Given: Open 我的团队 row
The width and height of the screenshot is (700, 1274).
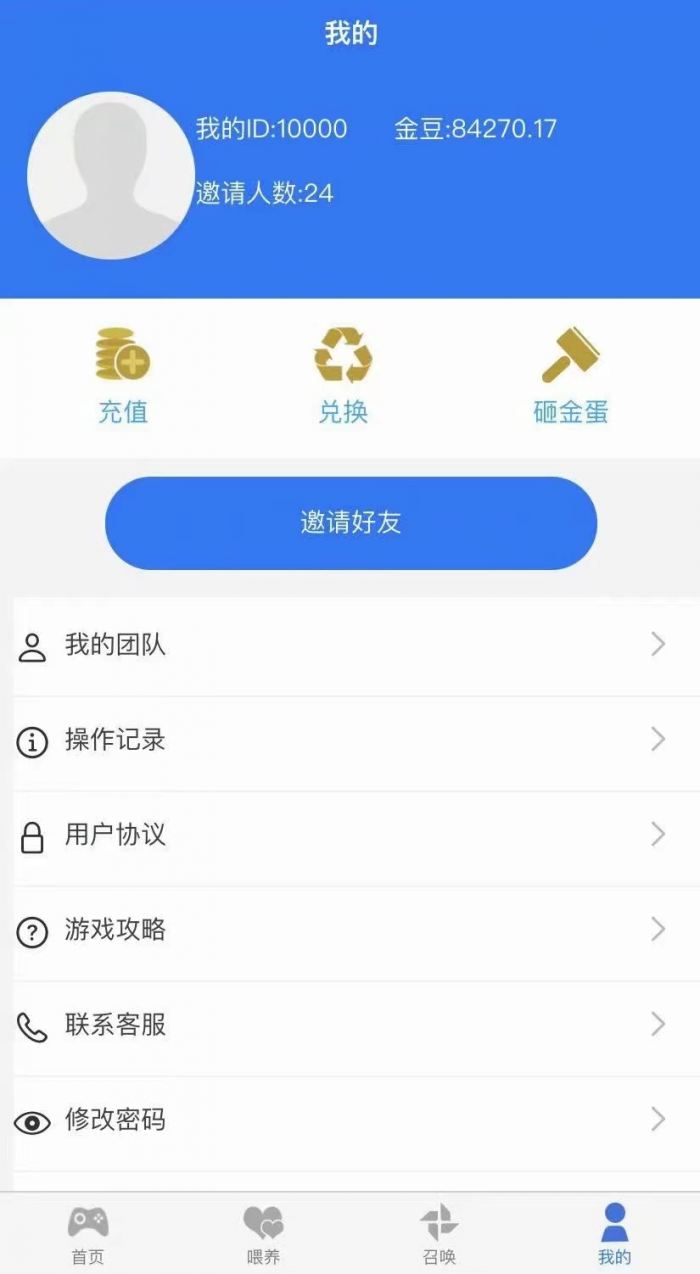Looking at the screenshot, I should (x=350, y=646).
